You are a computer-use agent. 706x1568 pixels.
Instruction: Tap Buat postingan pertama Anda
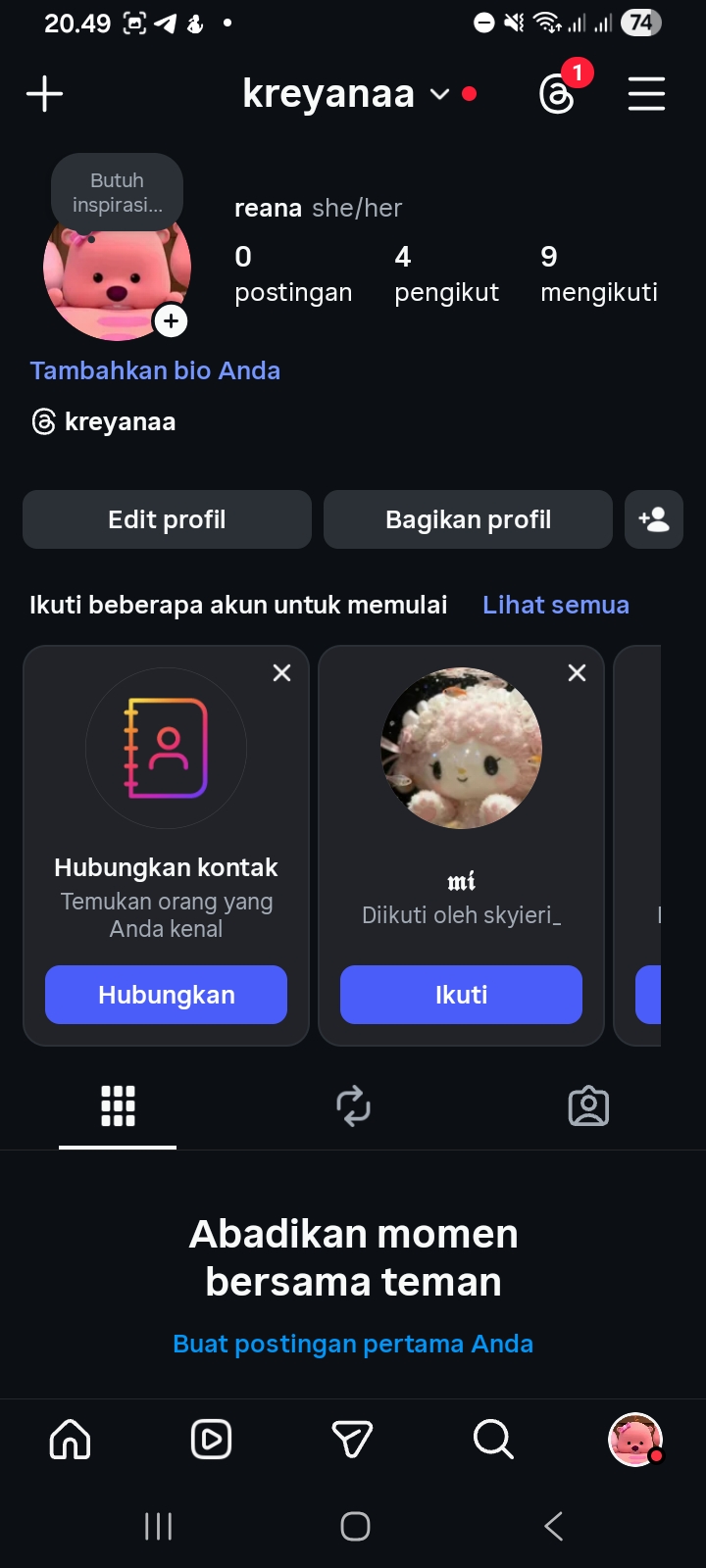[x=353, y=1344]
